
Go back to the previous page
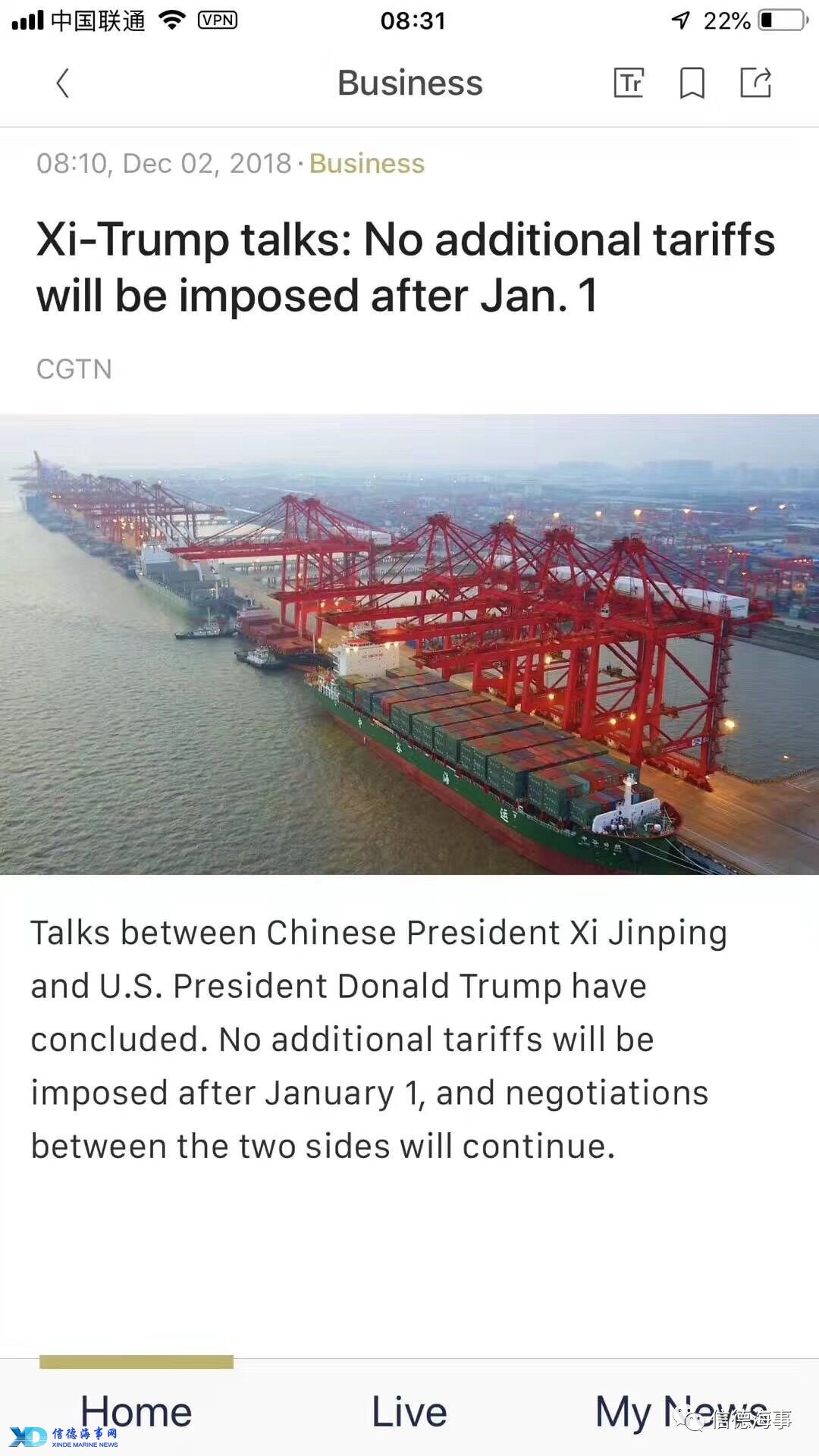(63, 83)
